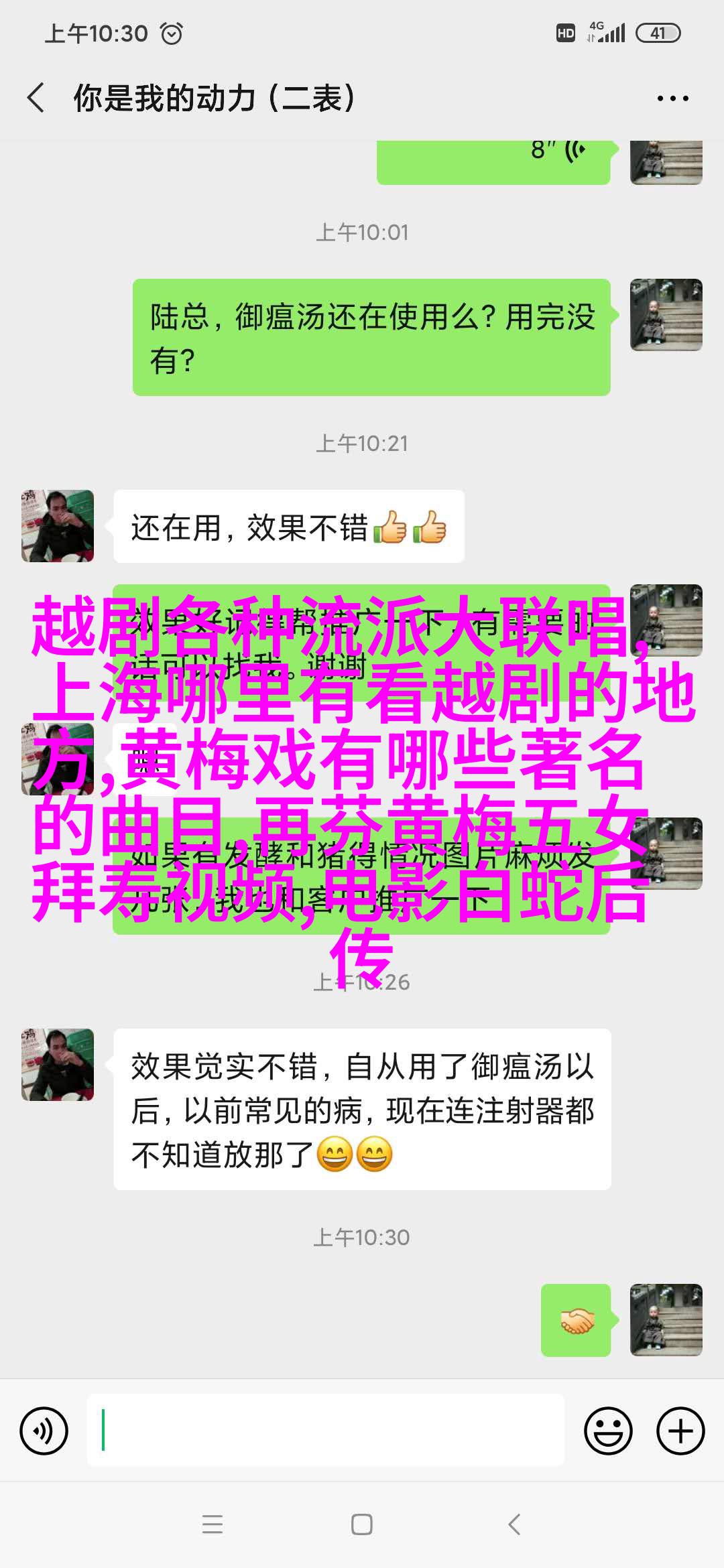This screenshot has height=1568, width=724.
Task: Open the plus attachments menu
Action: [680, 1431]
